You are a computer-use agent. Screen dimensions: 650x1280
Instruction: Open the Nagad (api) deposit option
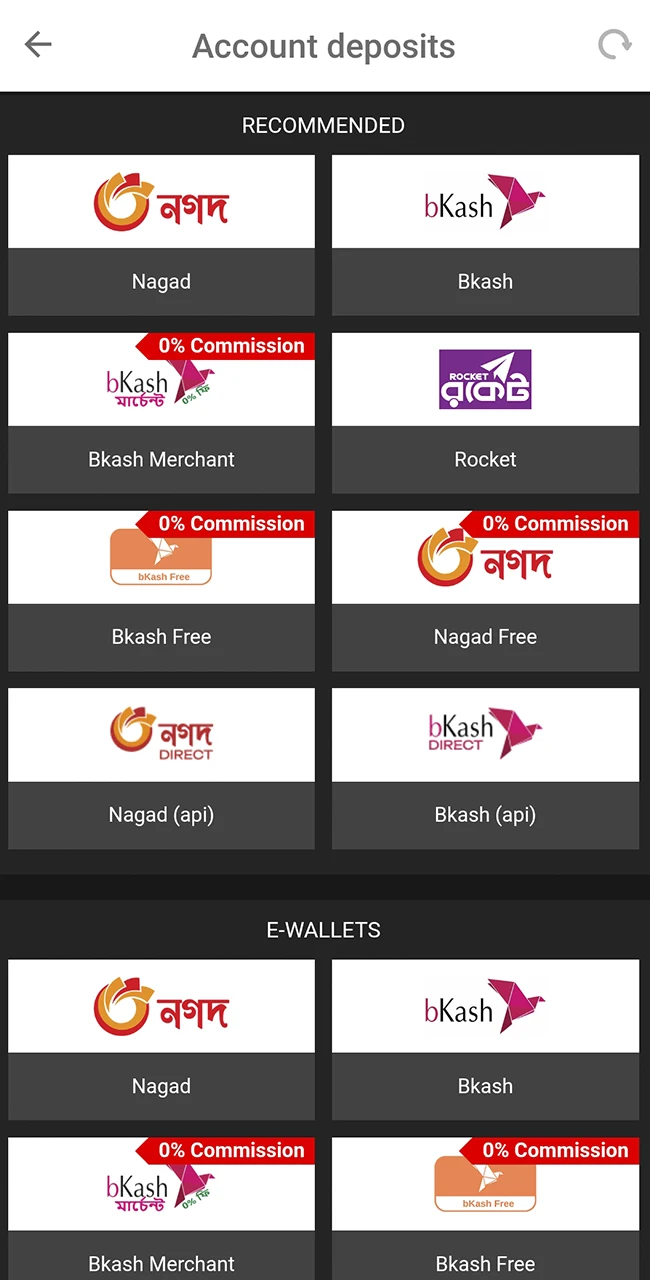click(161, 768)
